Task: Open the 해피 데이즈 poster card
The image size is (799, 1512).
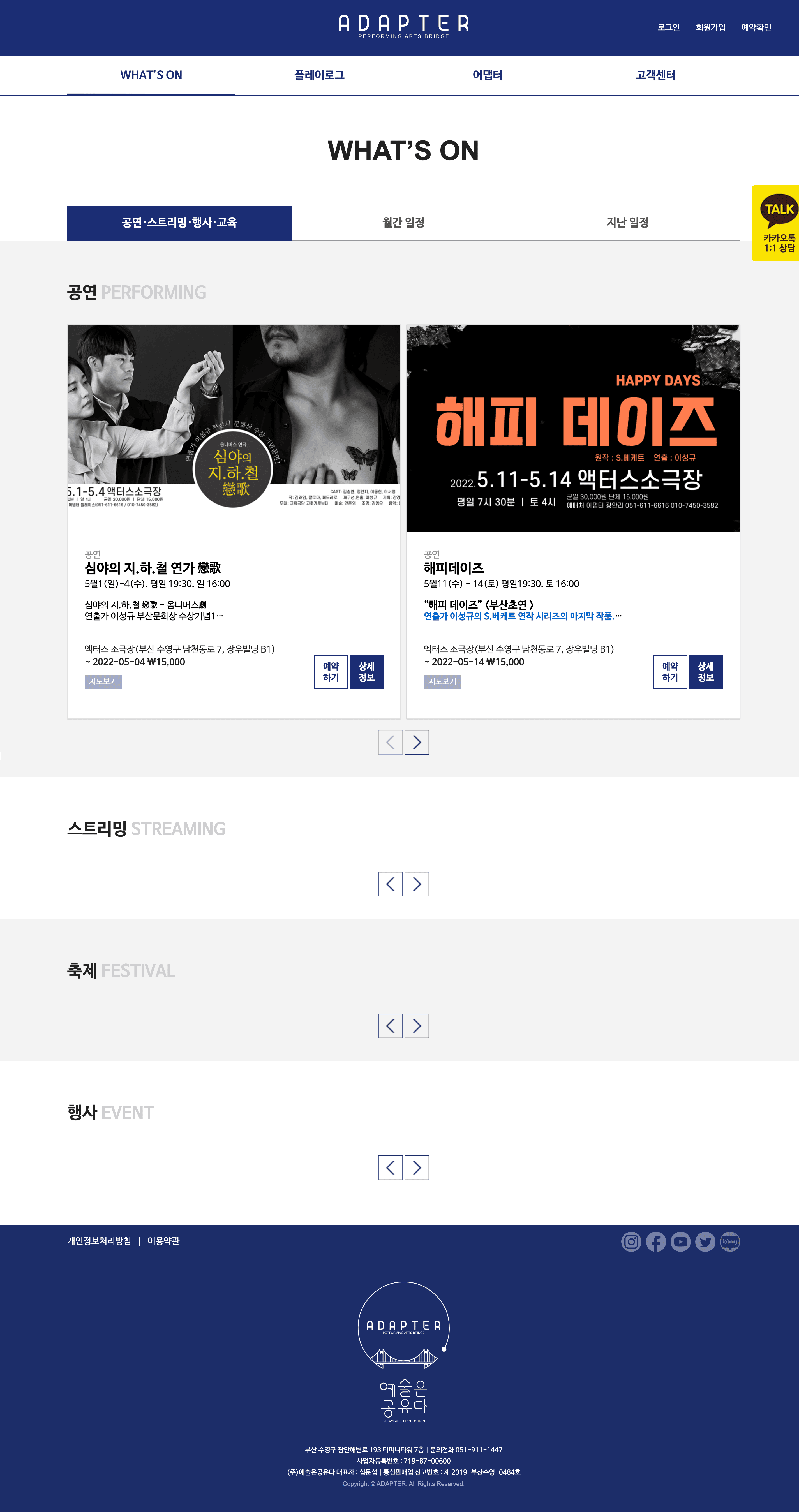Action: coord(573,428)
